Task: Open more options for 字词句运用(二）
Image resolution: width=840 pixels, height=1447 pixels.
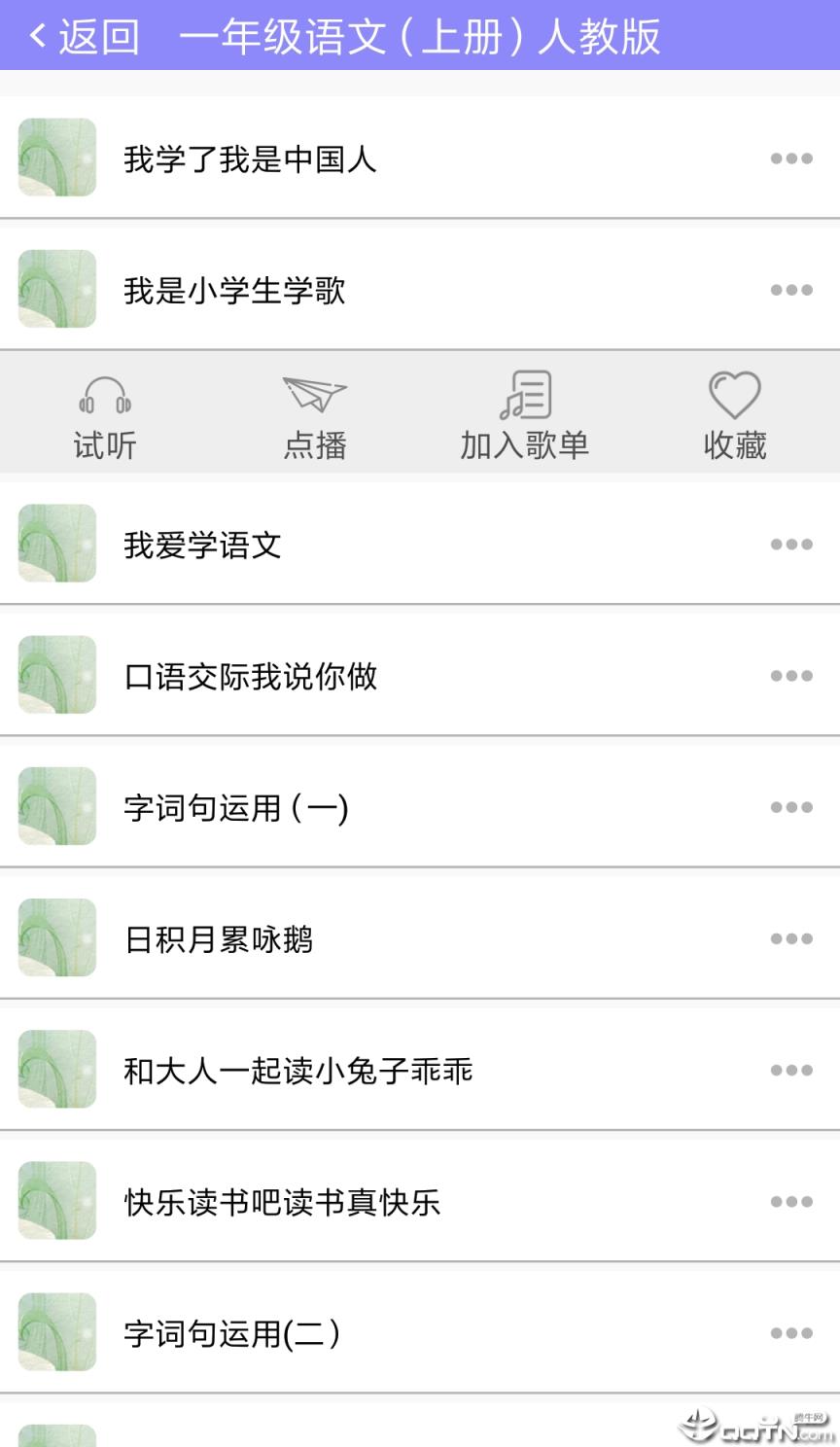Action: tap(791, 1333)
